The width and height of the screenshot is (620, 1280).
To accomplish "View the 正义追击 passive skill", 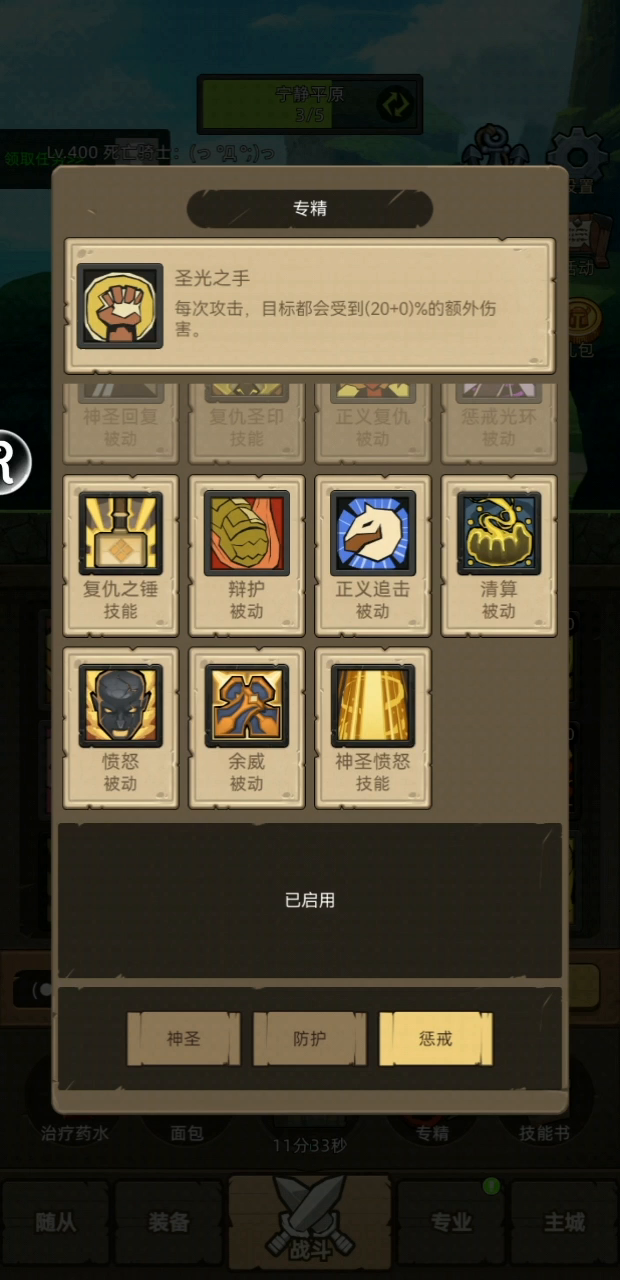I will [373, 555].
